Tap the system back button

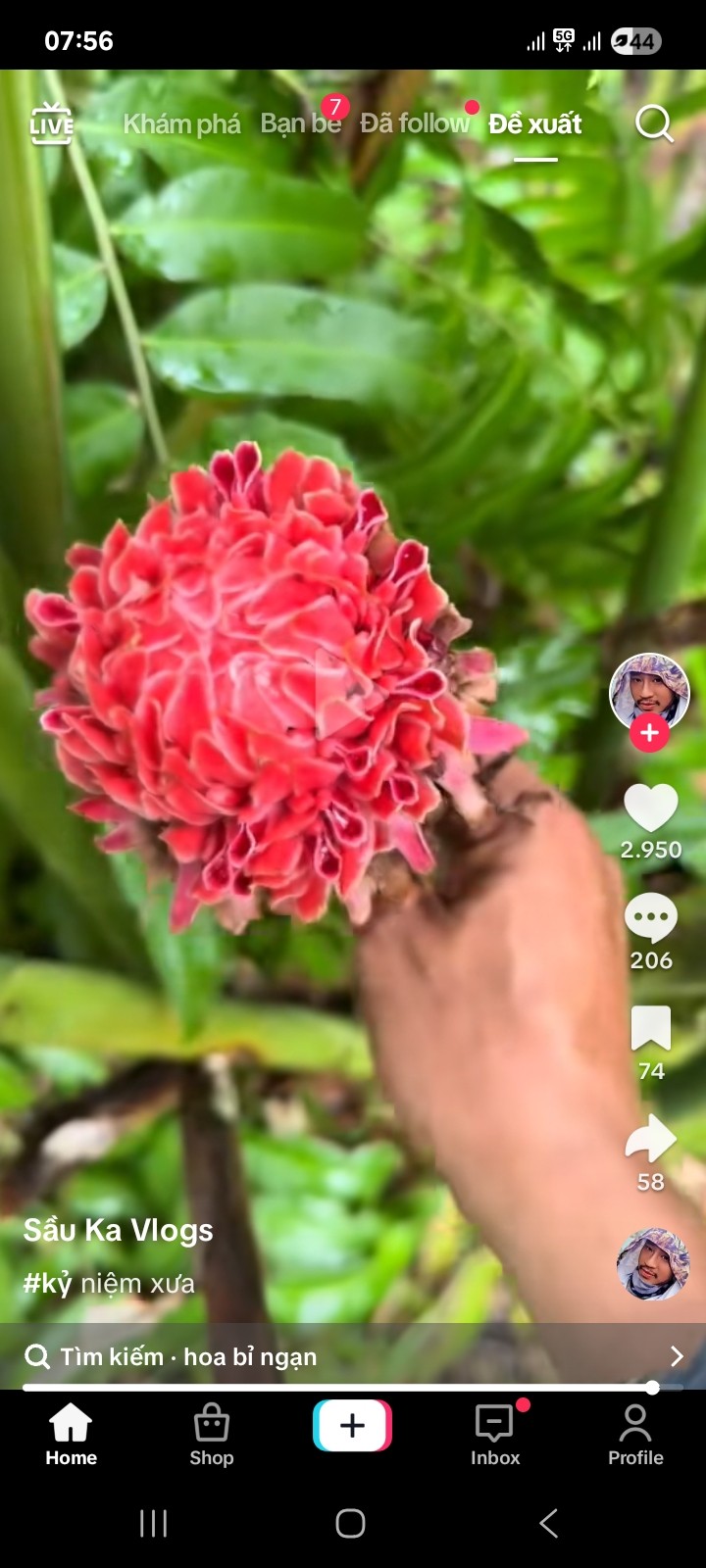pyautogui.click(x=549, y=1523)
